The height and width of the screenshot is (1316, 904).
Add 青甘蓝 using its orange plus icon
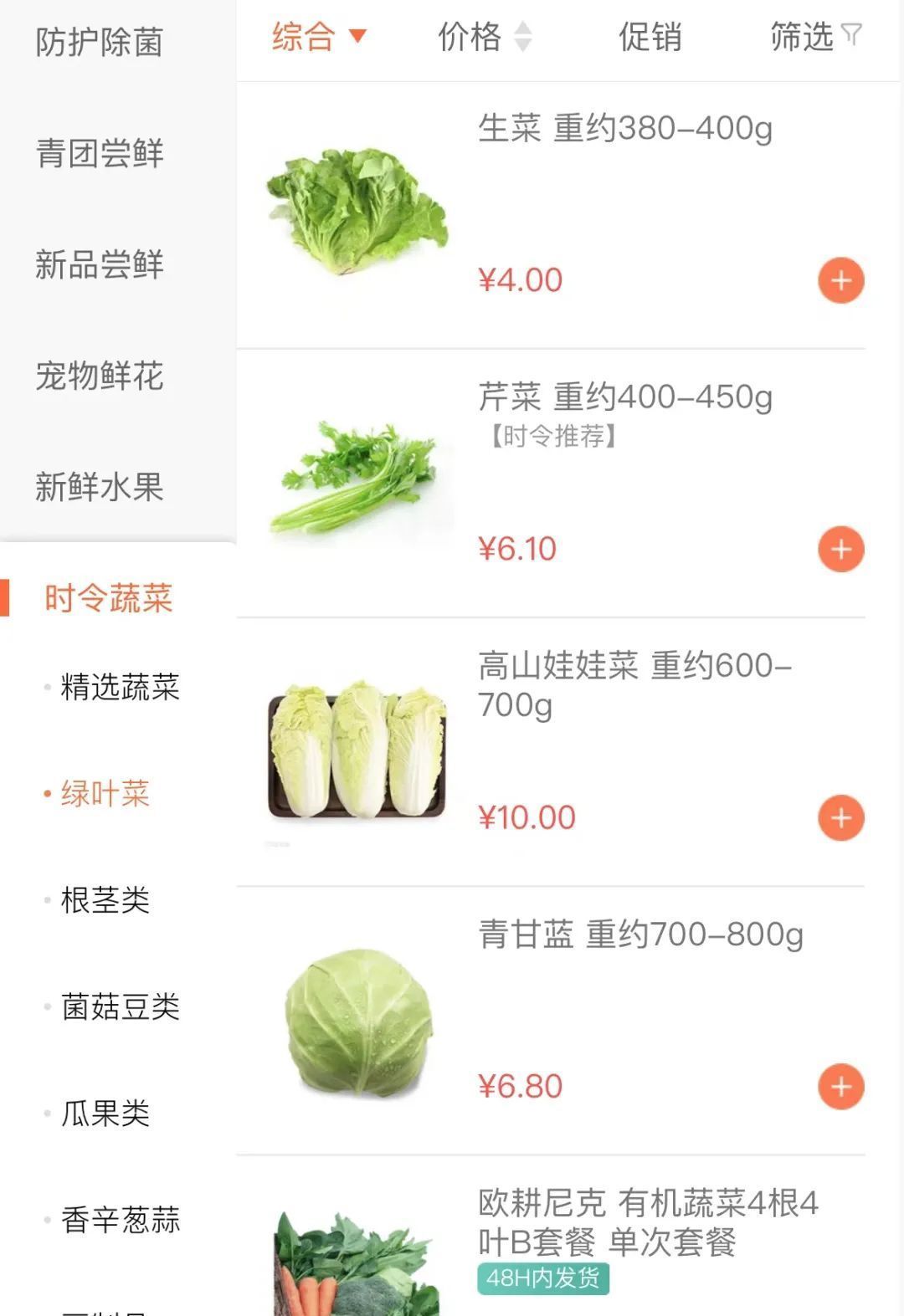pyautogui.click(x=840, y=1087)
